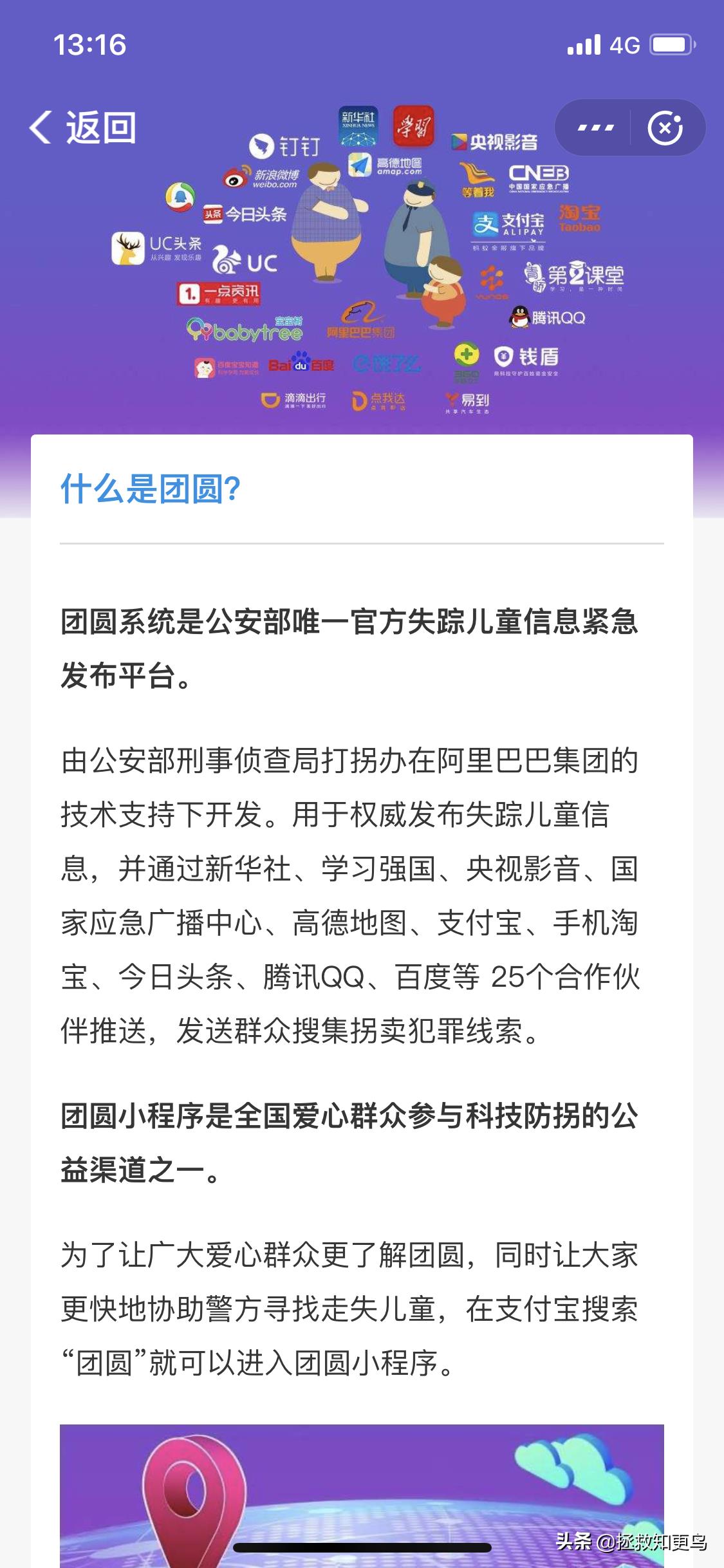Open the mini program more options menu
The image size is (724, 1568).
click(595, 128)
